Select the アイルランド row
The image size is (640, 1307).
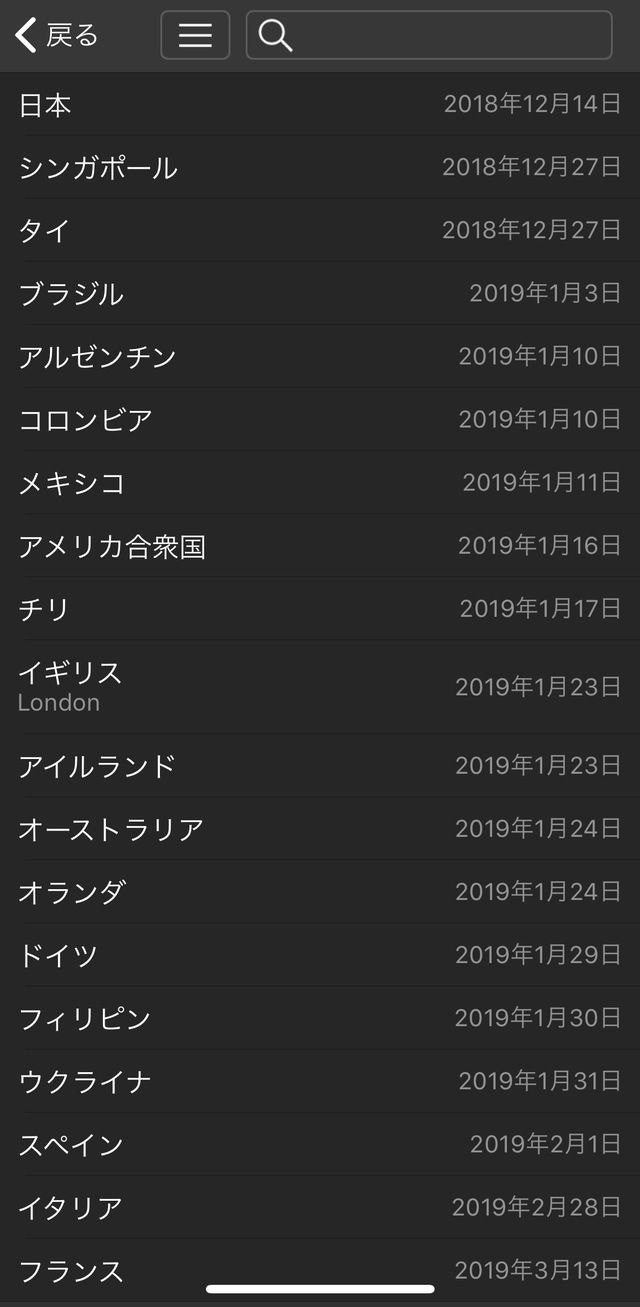[x=320, y=766]
